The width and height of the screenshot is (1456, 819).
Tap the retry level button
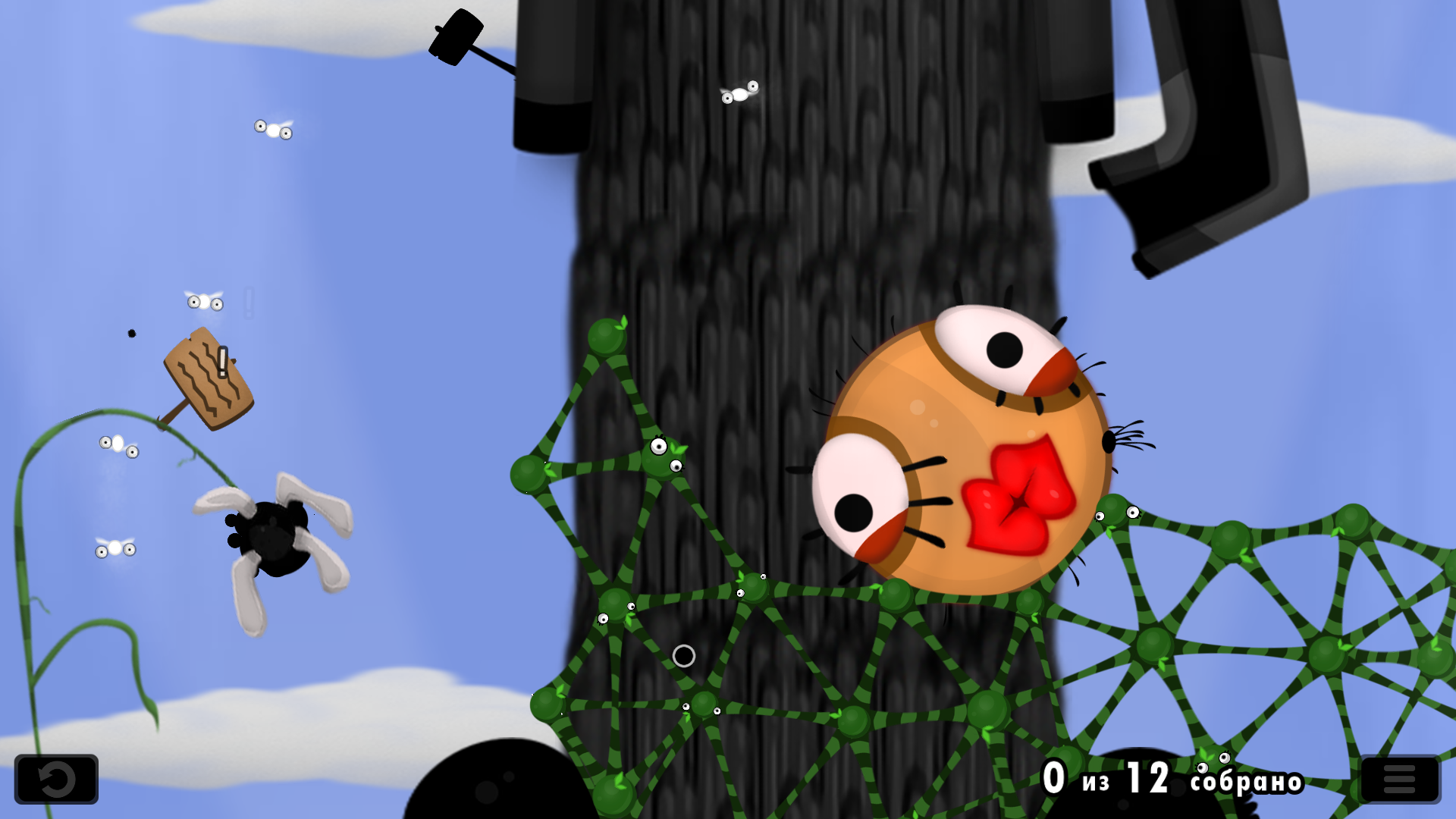pos(56,779)
